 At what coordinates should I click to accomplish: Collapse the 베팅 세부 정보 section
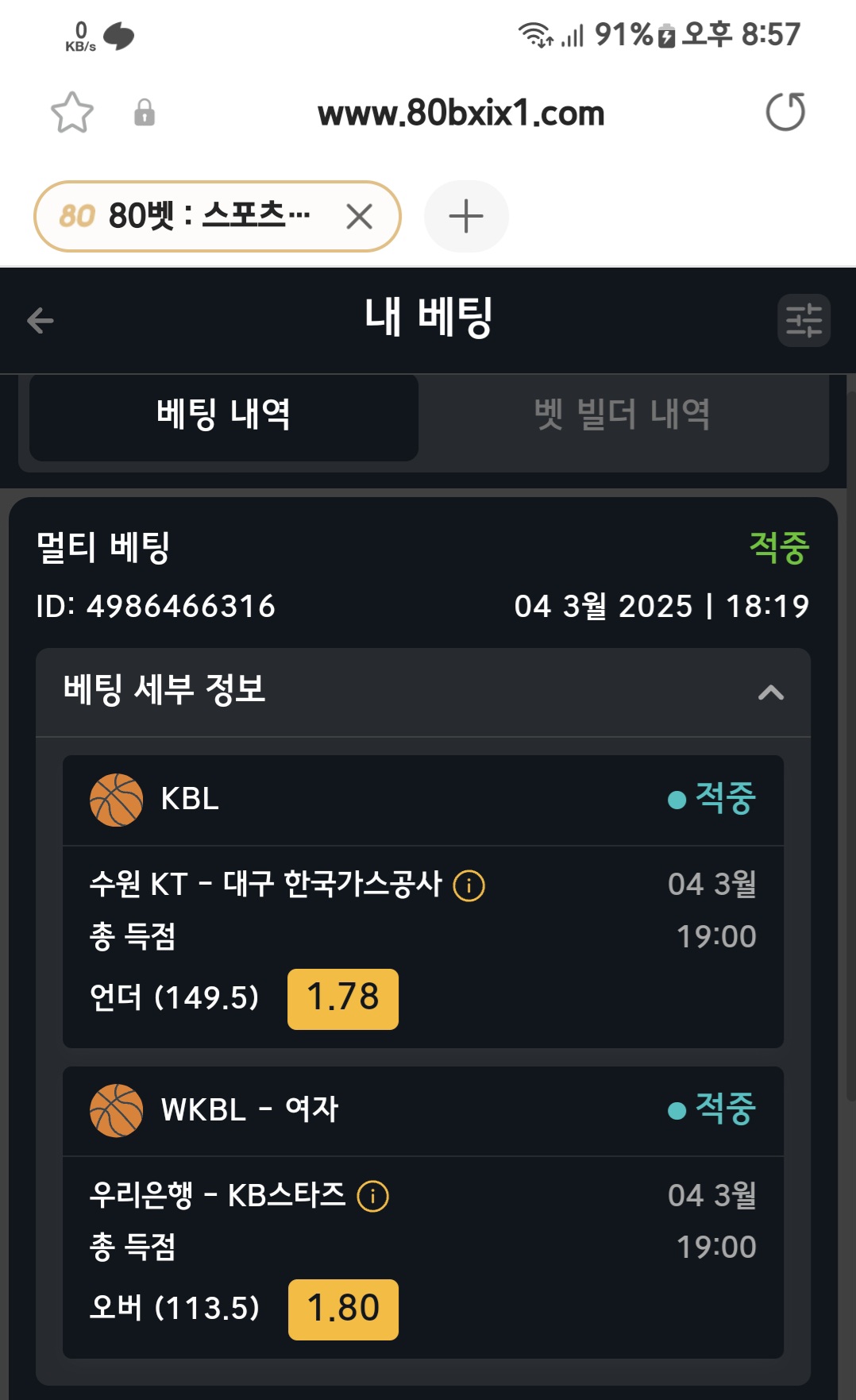pyautogui.click(x=770, y=692)
